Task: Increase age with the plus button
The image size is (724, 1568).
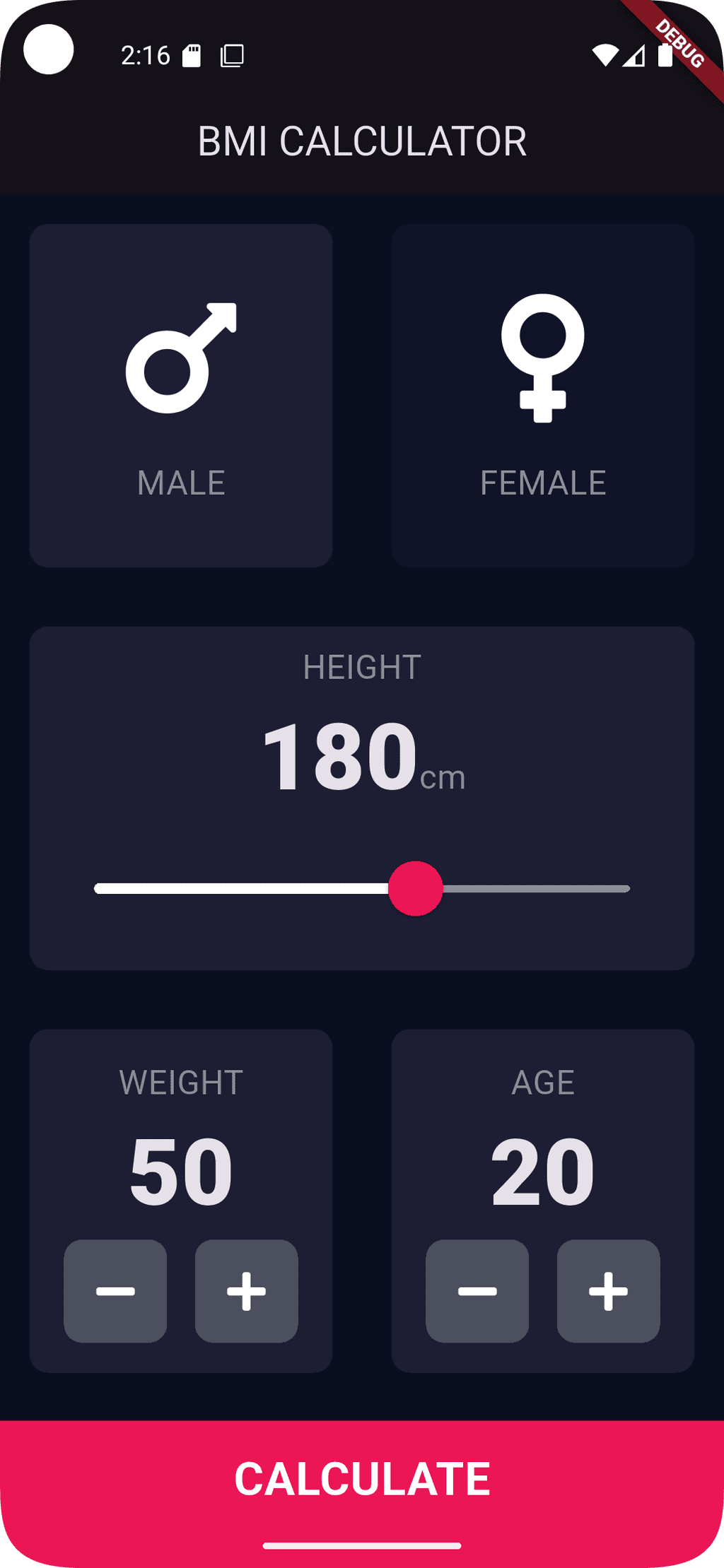Action: (x=608, y=1290)
